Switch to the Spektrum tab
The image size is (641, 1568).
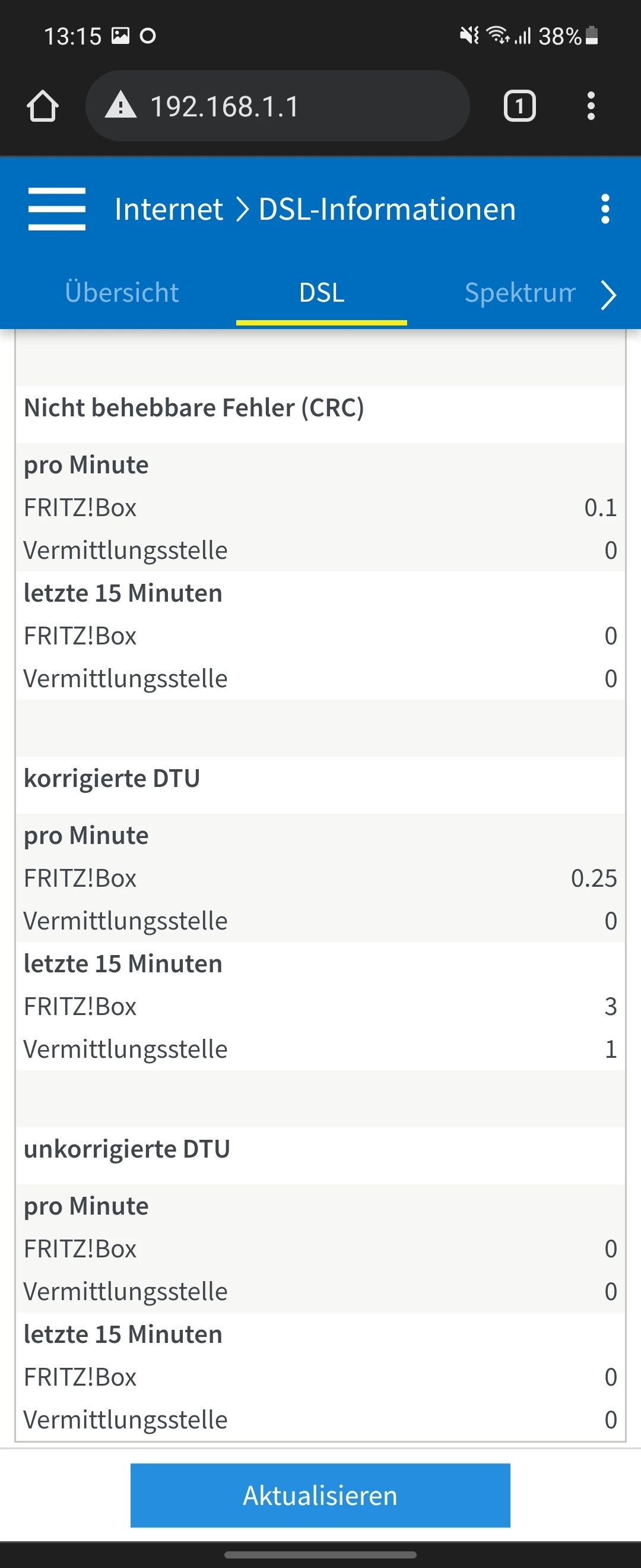519,293
